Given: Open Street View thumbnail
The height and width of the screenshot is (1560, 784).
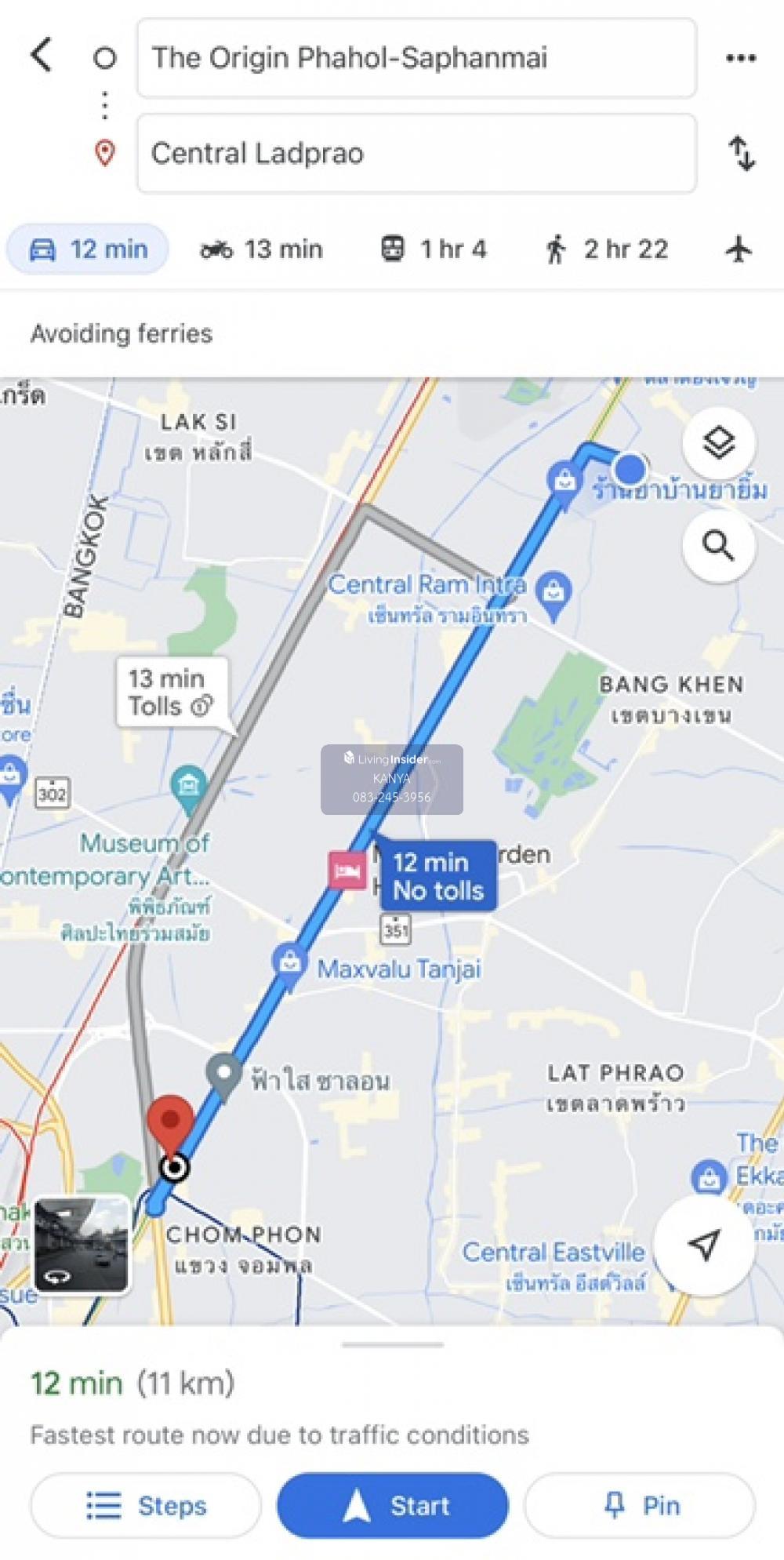Looking at the screenshot, I should point(82,1245).
